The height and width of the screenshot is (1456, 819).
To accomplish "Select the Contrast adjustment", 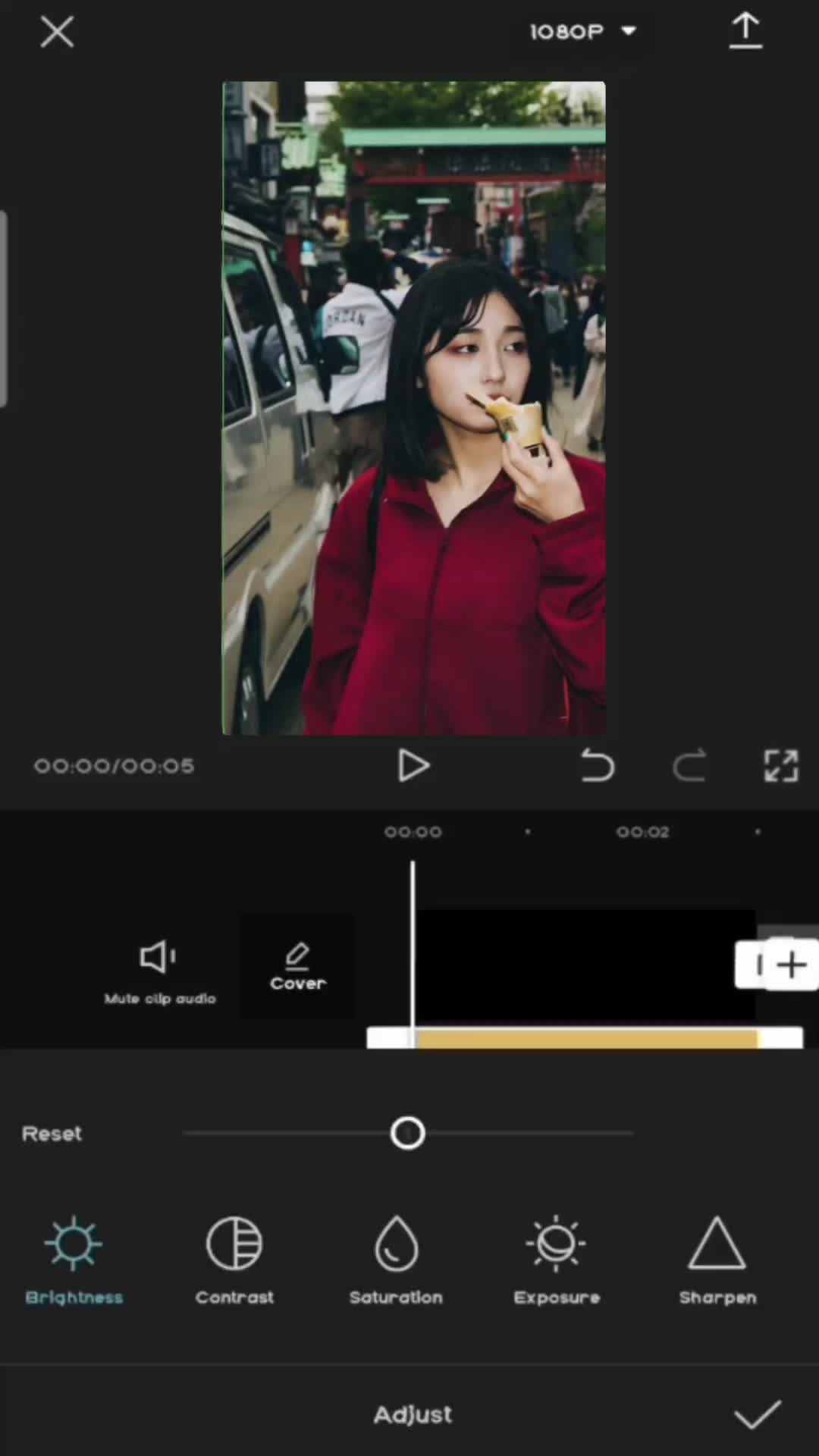I will (x=234, y=1260).
